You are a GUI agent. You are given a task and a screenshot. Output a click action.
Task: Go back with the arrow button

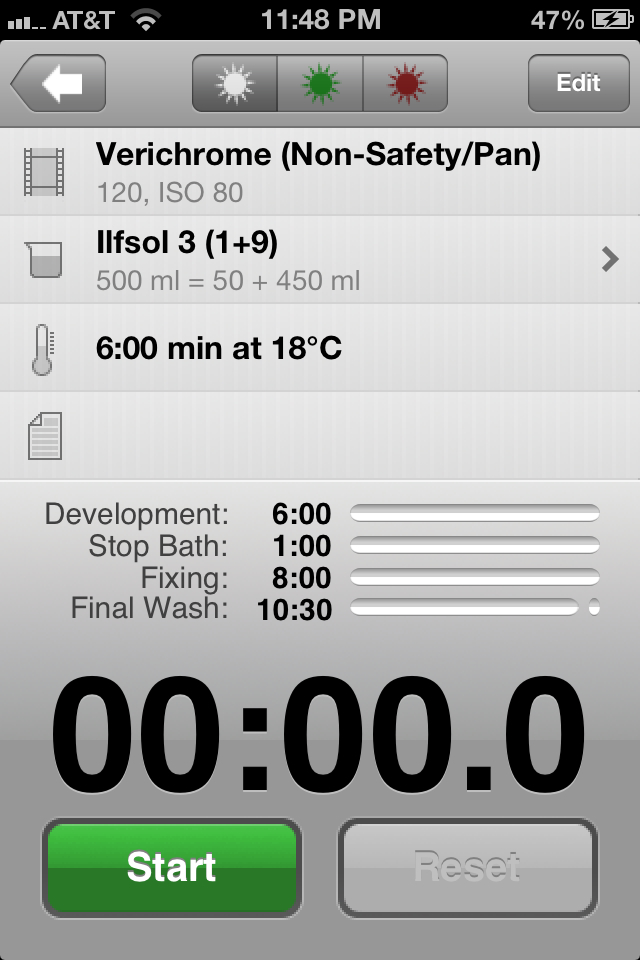[x=60, y=84]
